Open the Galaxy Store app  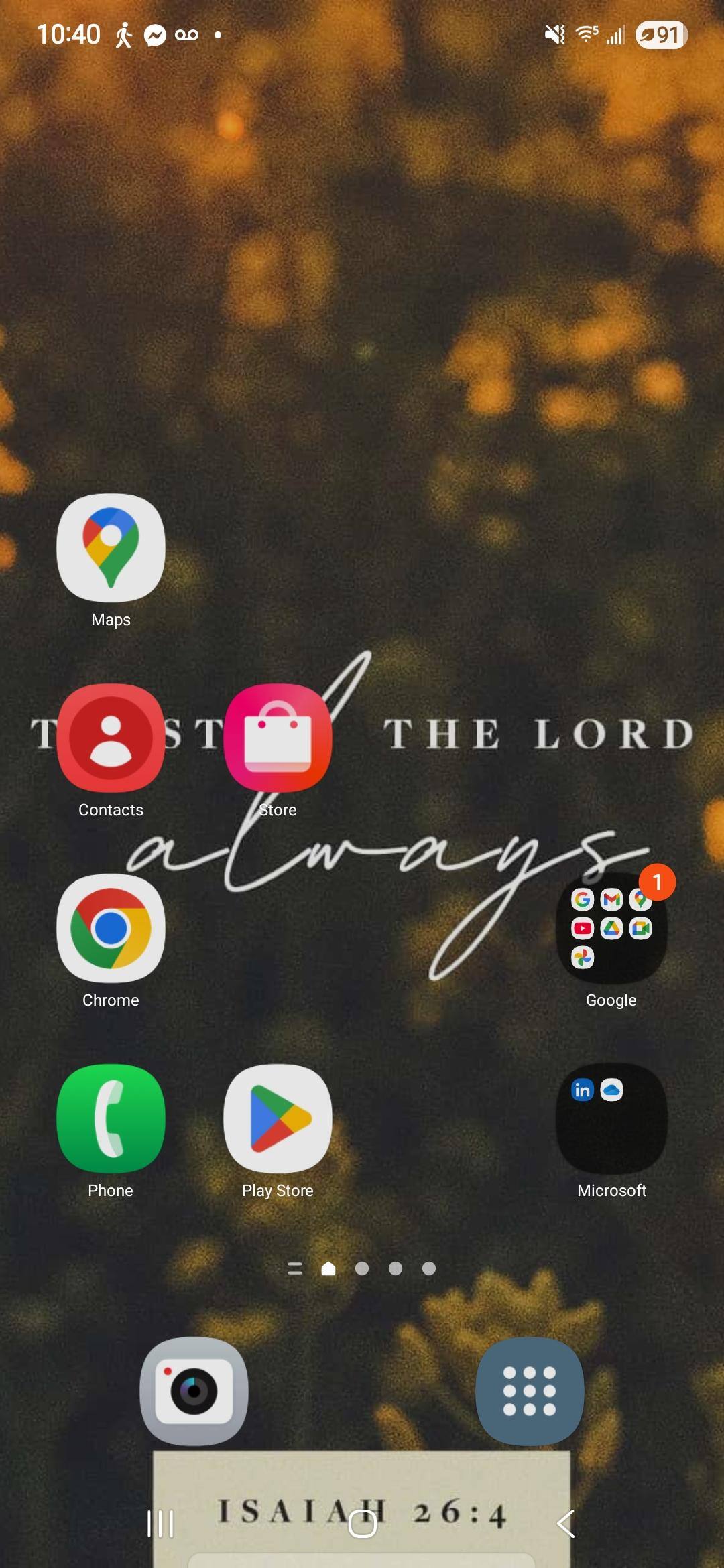[278, 738]
